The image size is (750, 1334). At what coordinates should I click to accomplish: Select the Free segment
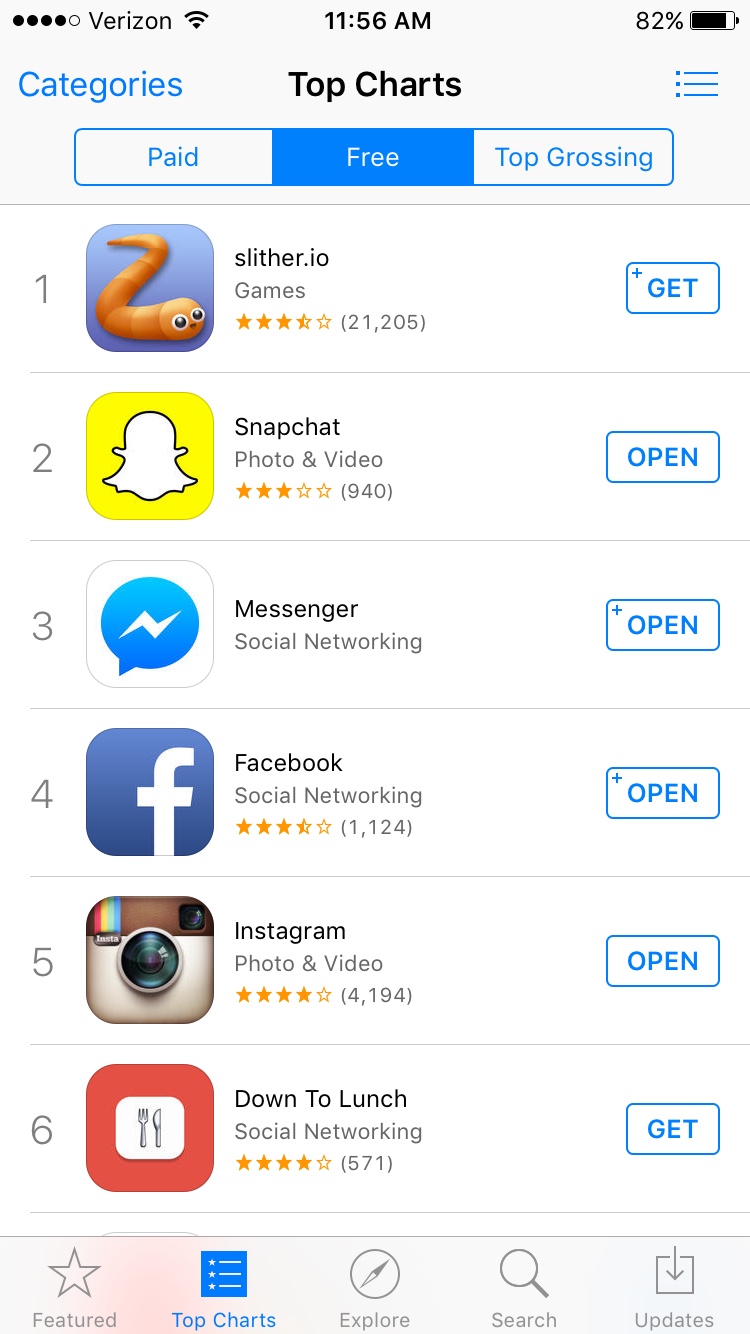pos(373,157)
